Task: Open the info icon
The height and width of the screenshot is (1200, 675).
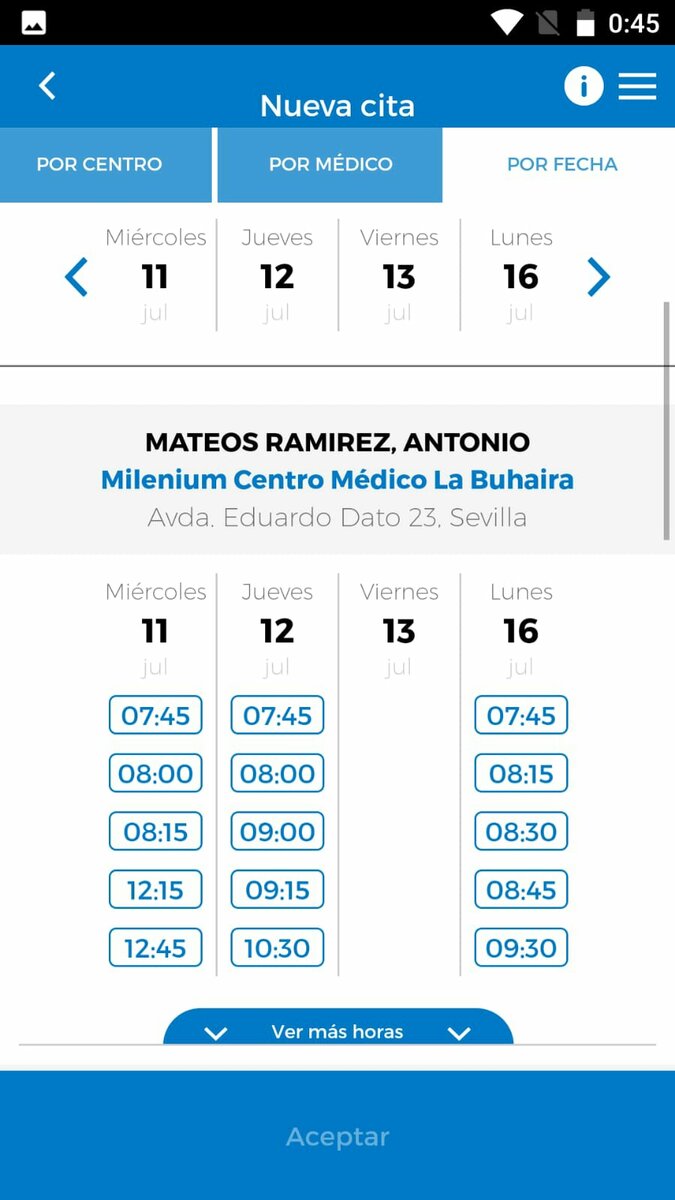Action: point(584,86)
